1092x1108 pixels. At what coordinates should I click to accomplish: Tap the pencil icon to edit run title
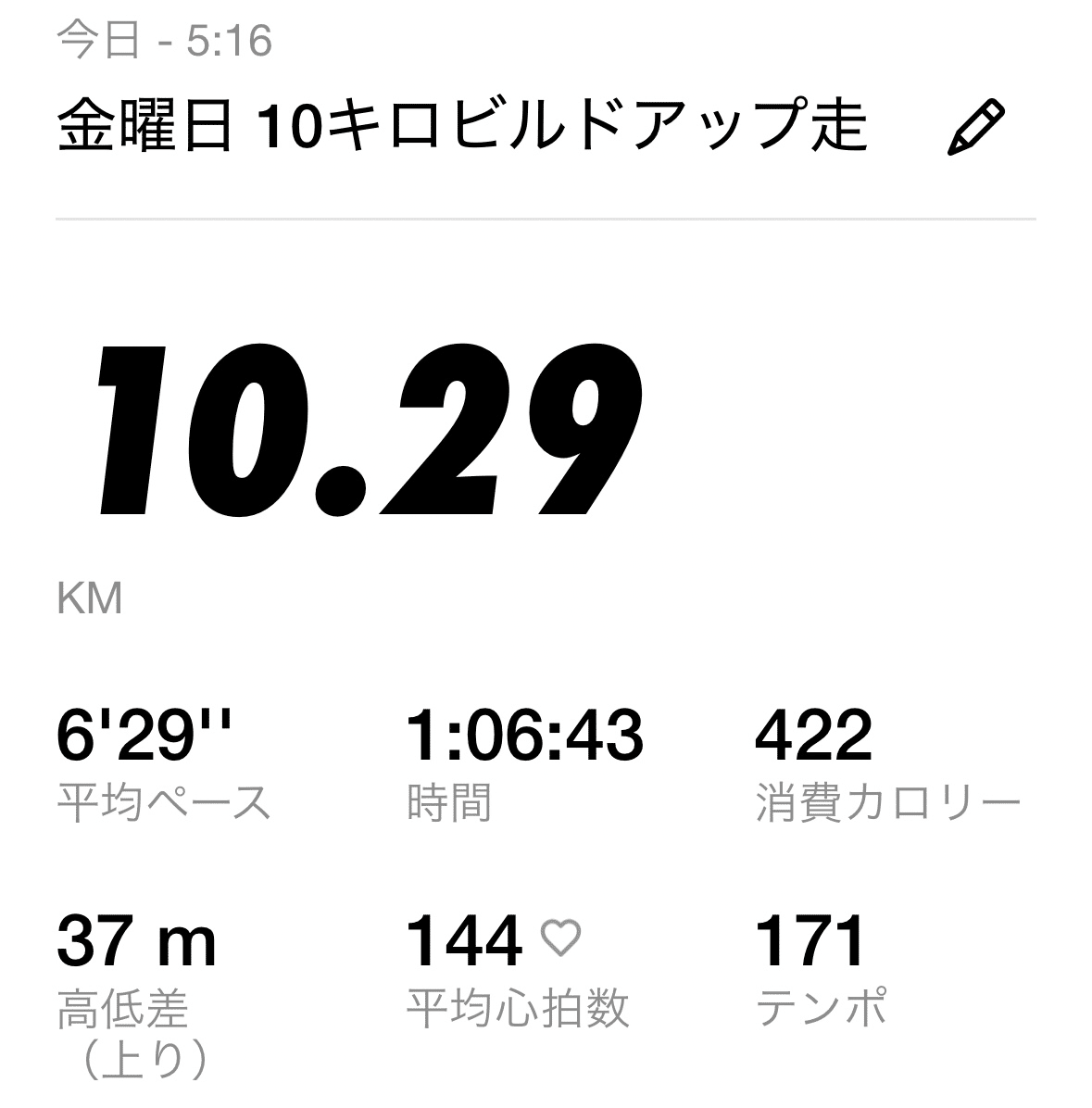pos(975,127)
